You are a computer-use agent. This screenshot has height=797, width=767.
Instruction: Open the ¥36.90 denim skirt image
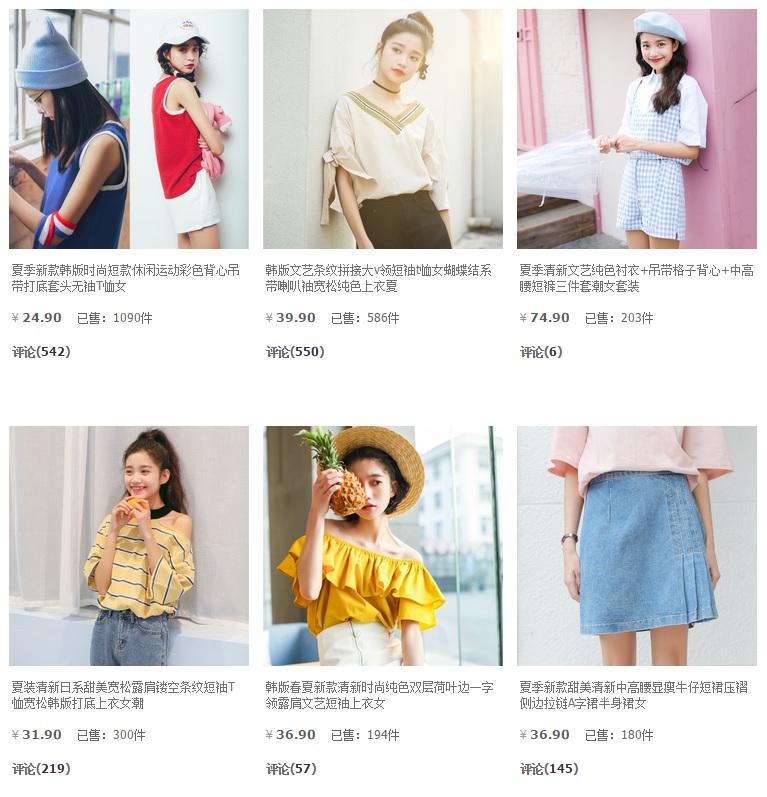(636, 546)
